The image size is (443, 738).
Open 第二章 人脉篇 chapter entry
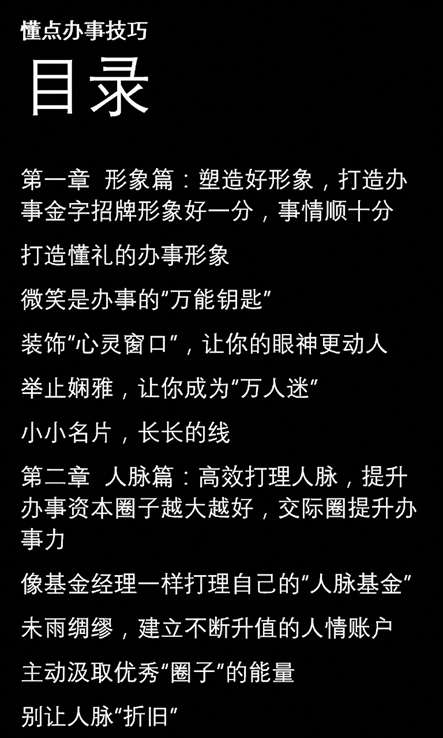(x=218, y=508)
